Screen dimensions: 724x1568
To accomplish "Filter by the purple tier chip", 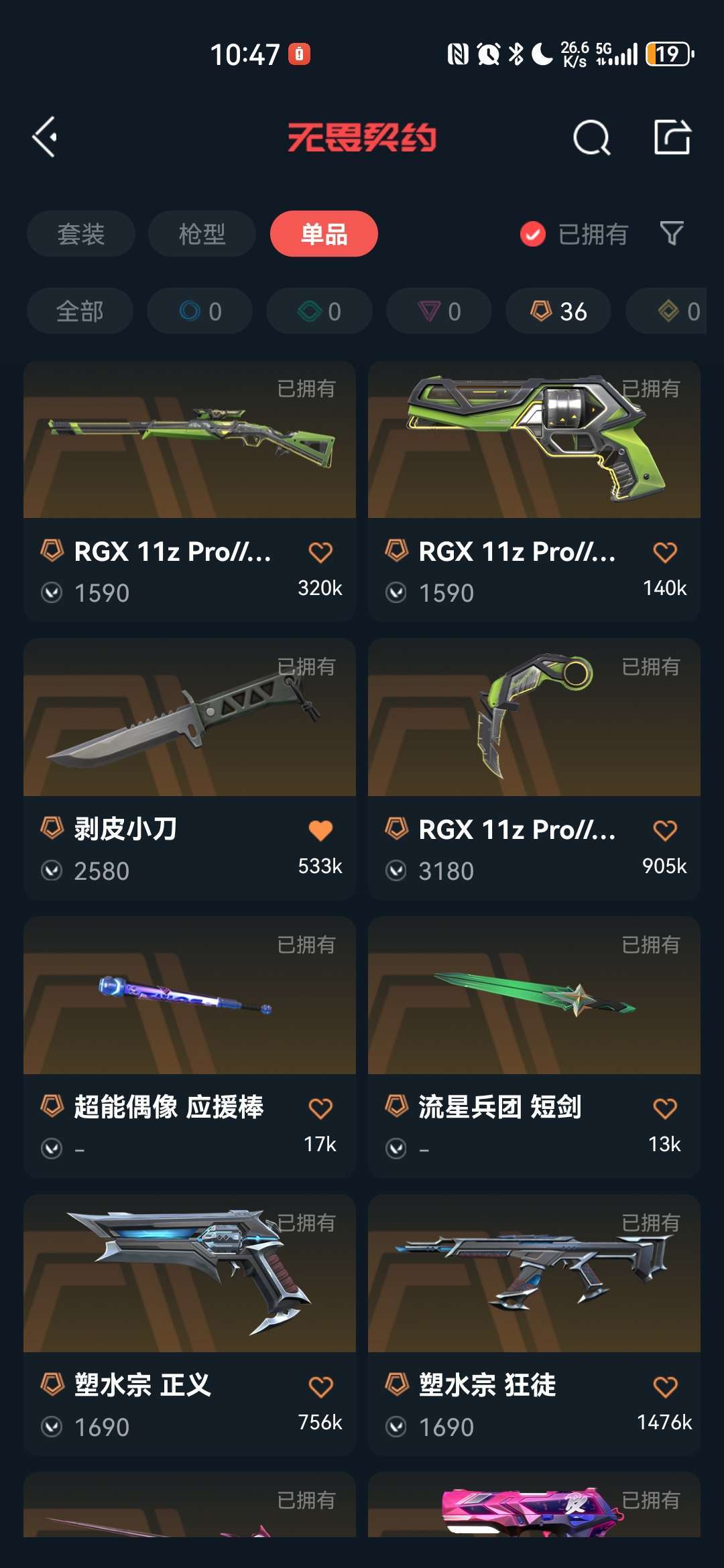I will click(439, 311).
